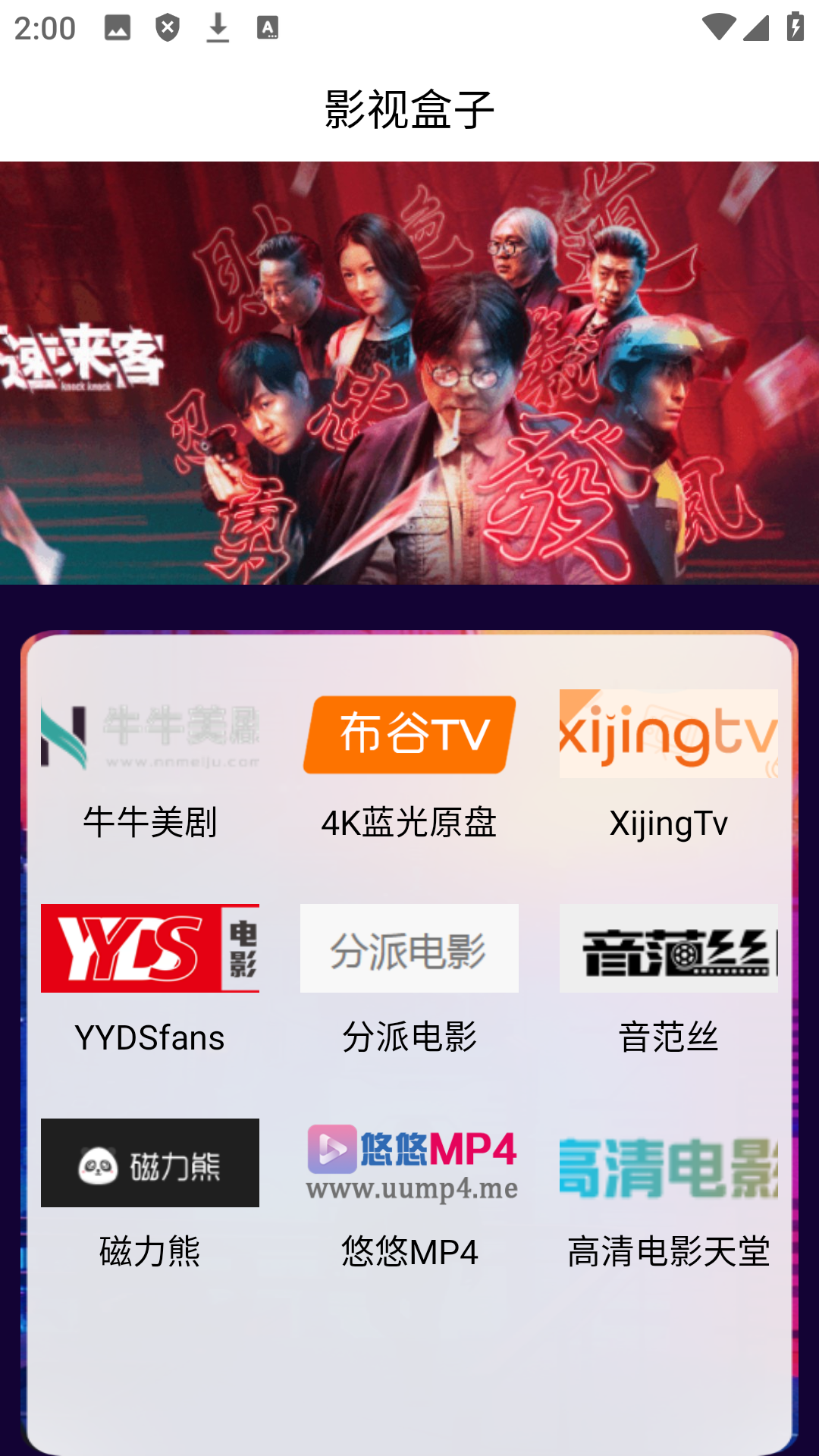This screenshot has height=1456, width=819.
Task: Visit 高清电影天堂
Action: click(x=668, y=1194)
